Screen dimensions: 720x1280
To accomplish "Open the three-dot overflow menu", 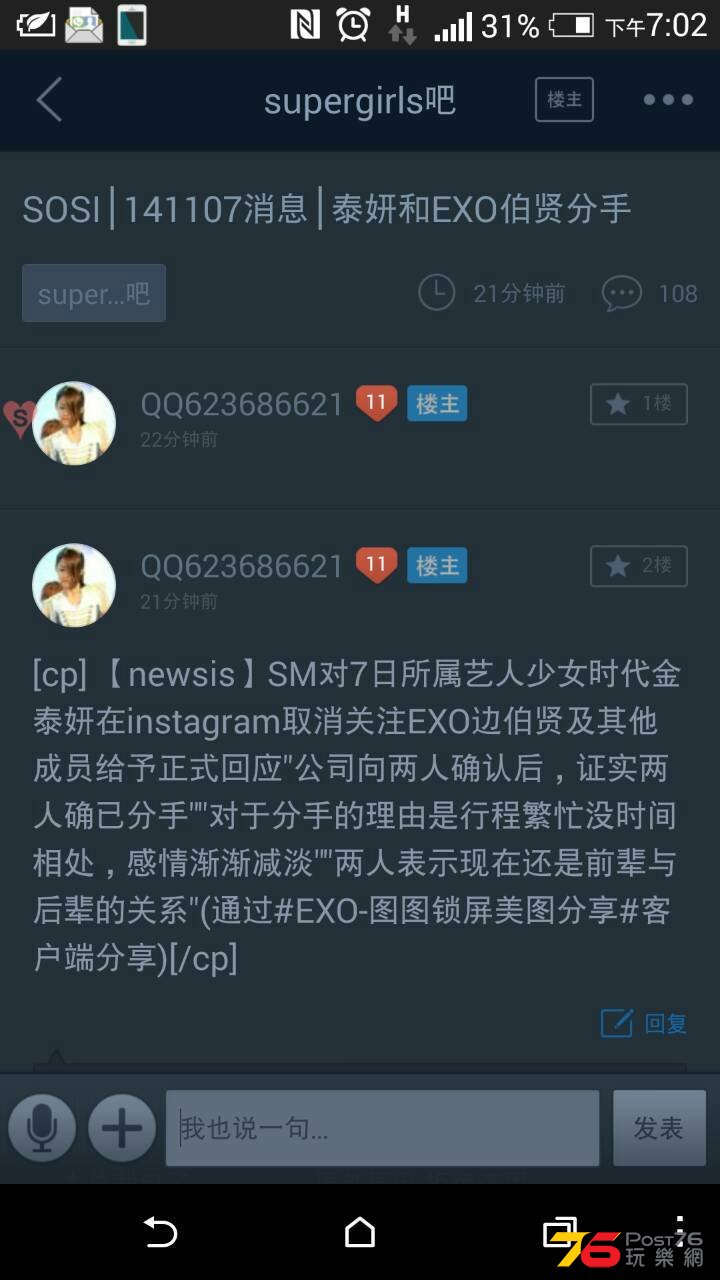I will pyautogui.click(x=668, y=100).
